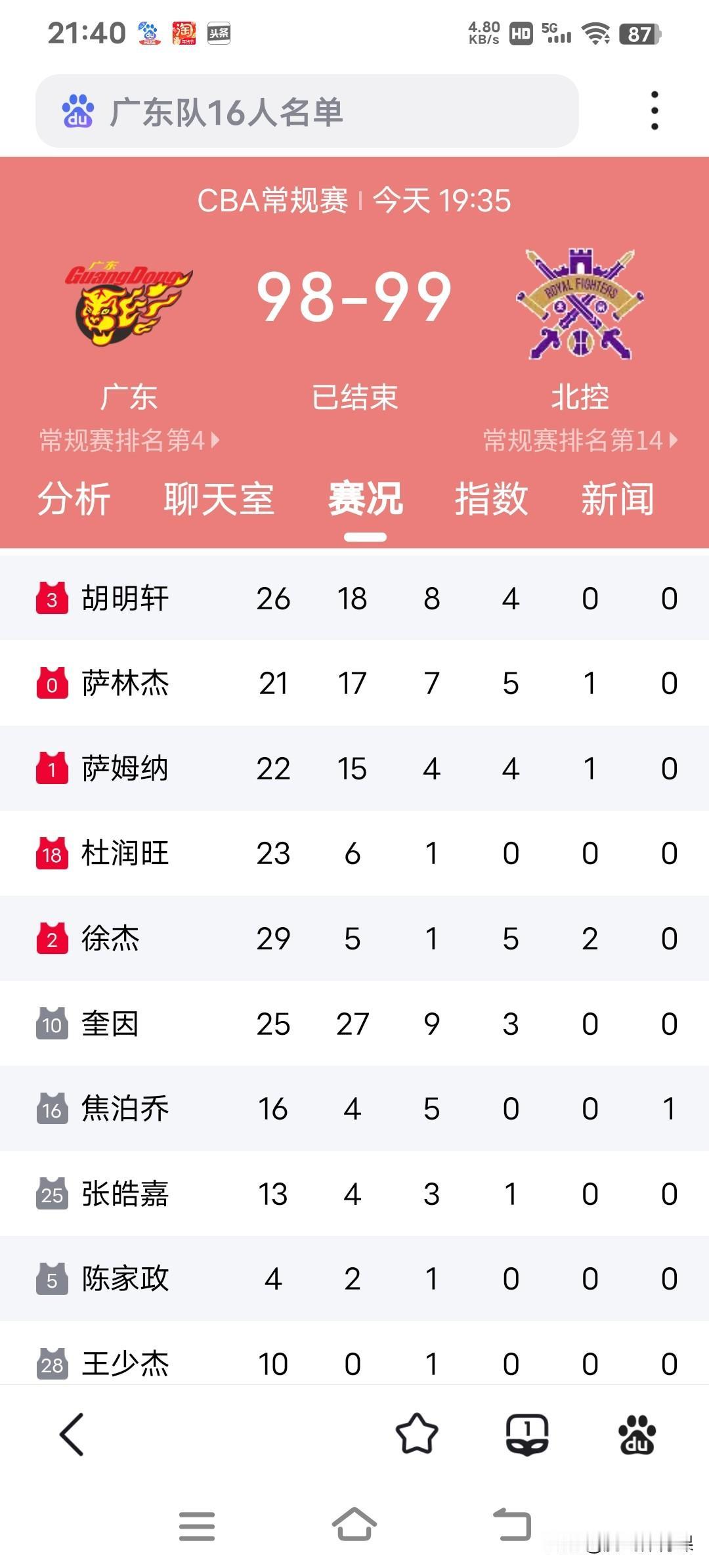Open the 聊天室 tab

pos(219,500)
